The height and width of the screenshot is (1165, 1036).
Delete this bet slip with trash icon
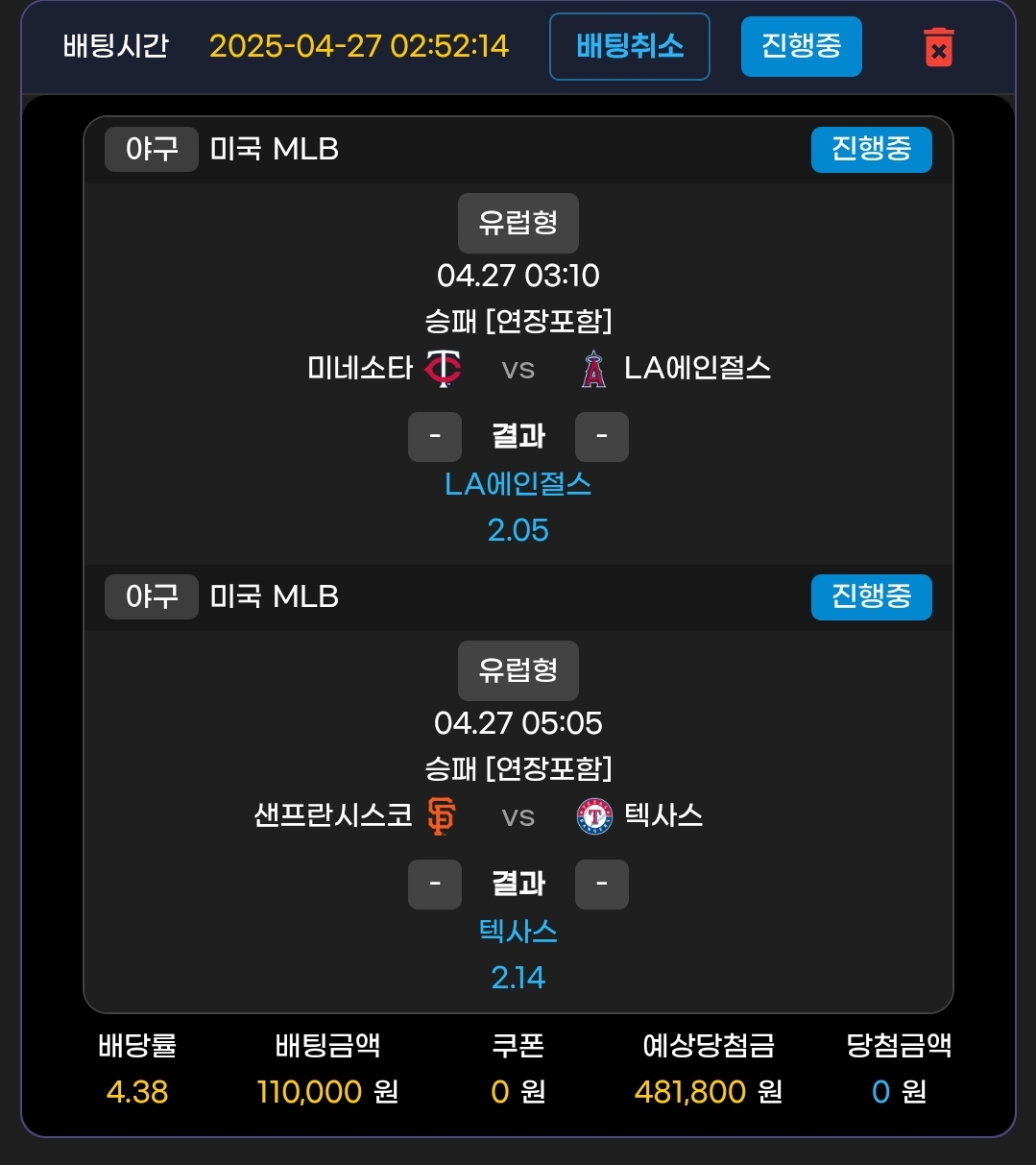[938, 47]
